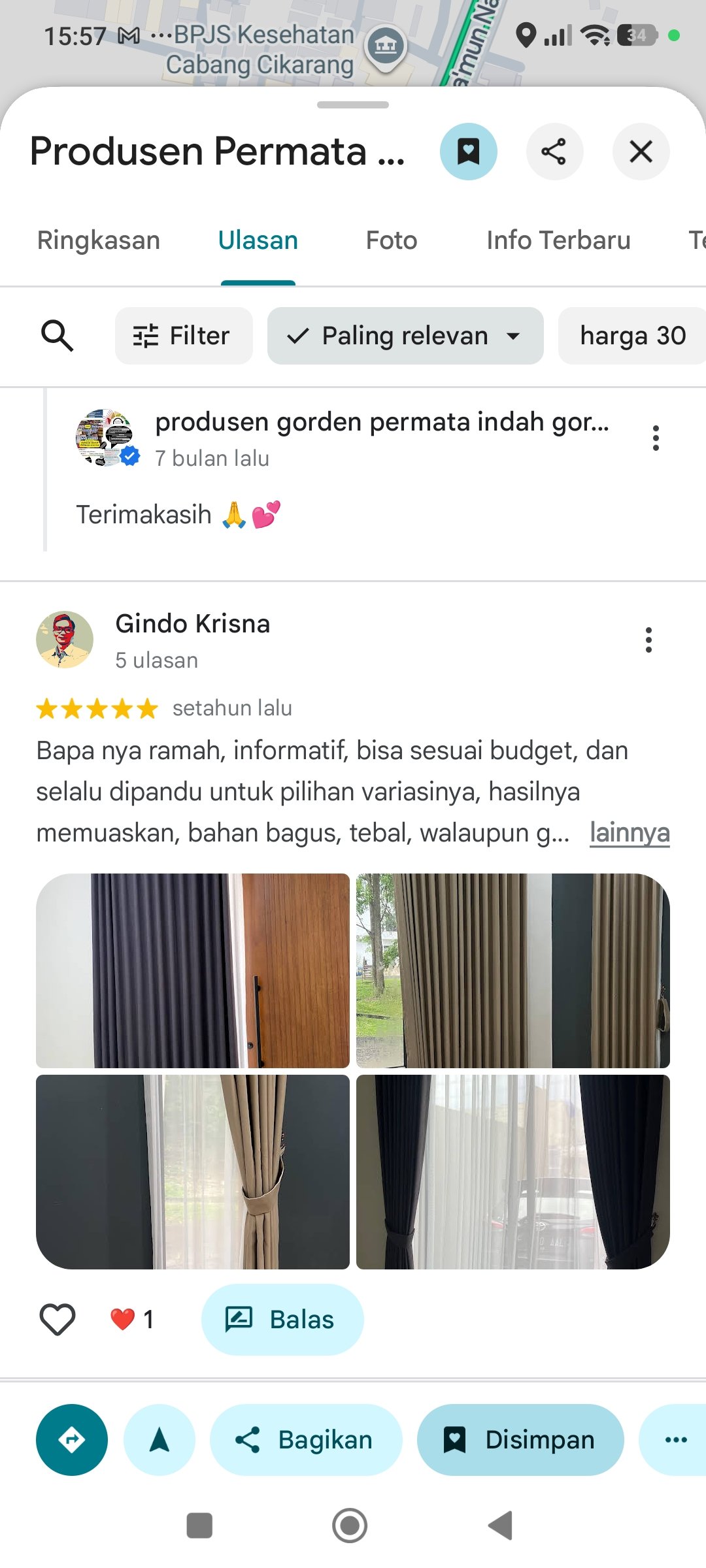Open Gindo Krisna's review options menu
The height and width of the screenshot is (1568, 706).
click(648, 640)
